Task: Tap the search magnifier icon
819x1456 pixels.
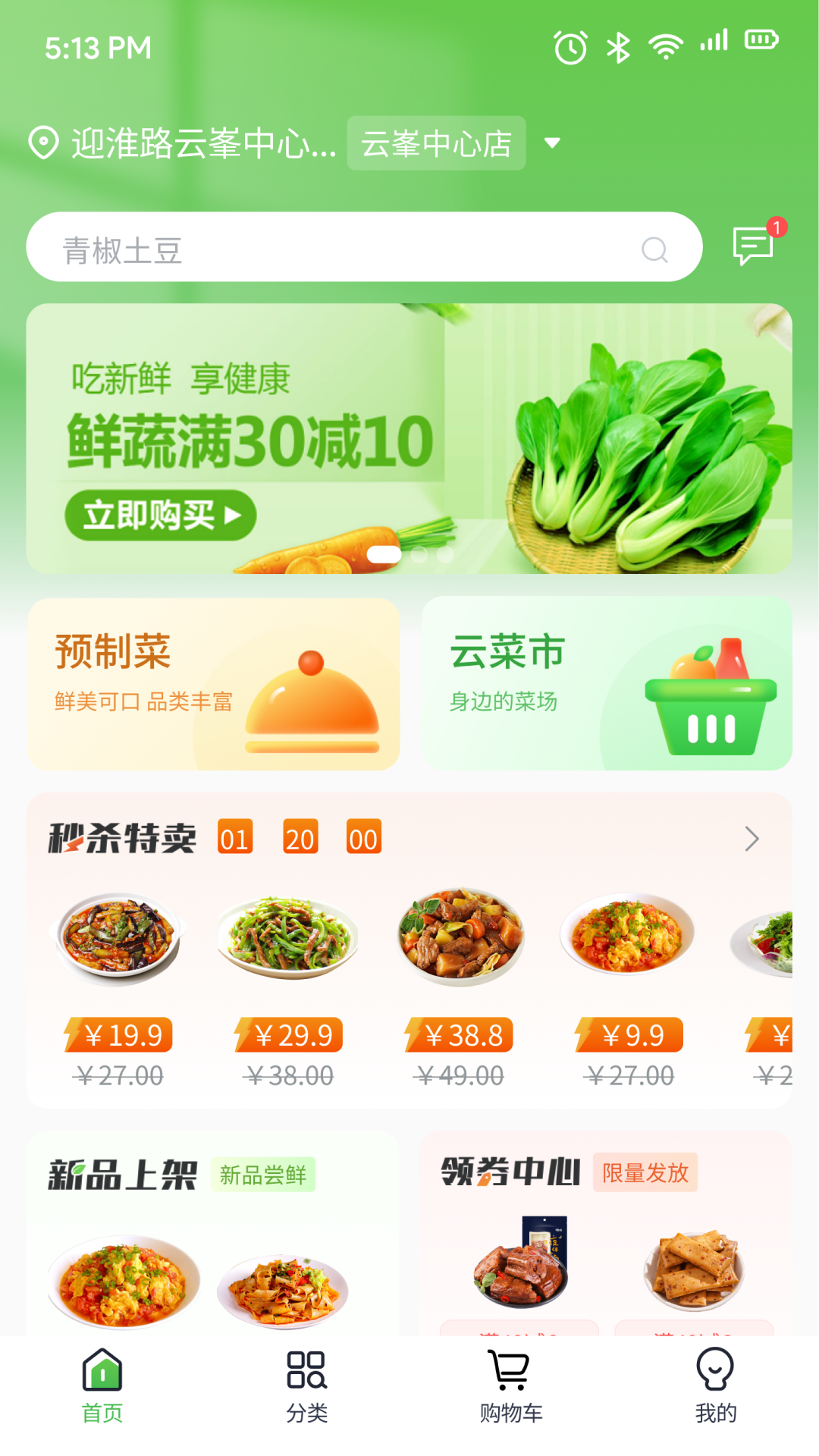Action: coord(654,248)
